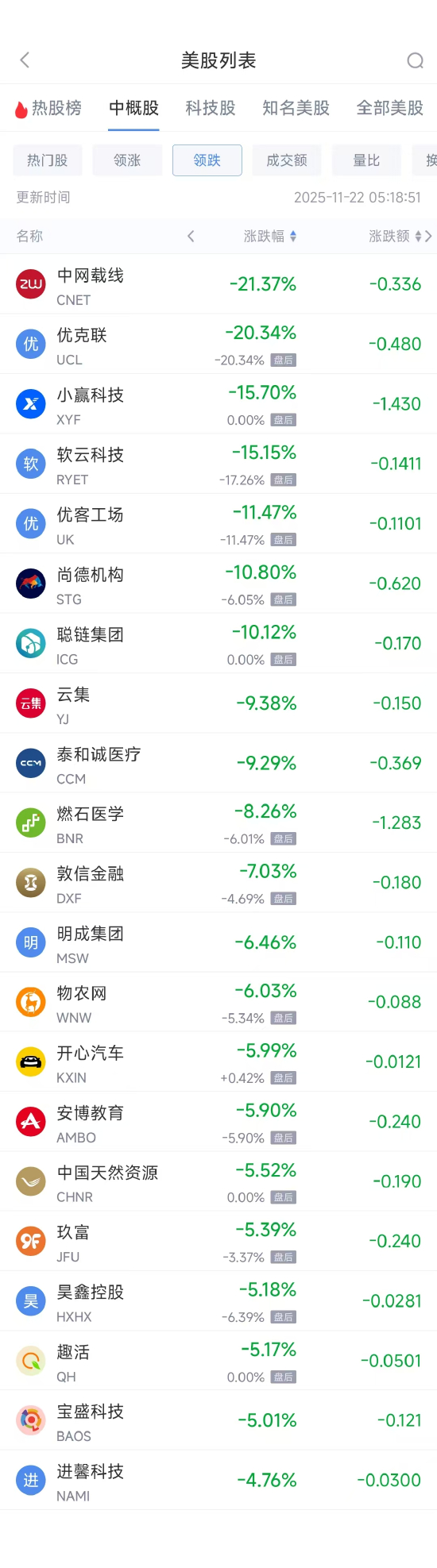Screen dimensions: 437x1568
Task: Select the 领涨 filter chip
Action: [x=127, y=160]
